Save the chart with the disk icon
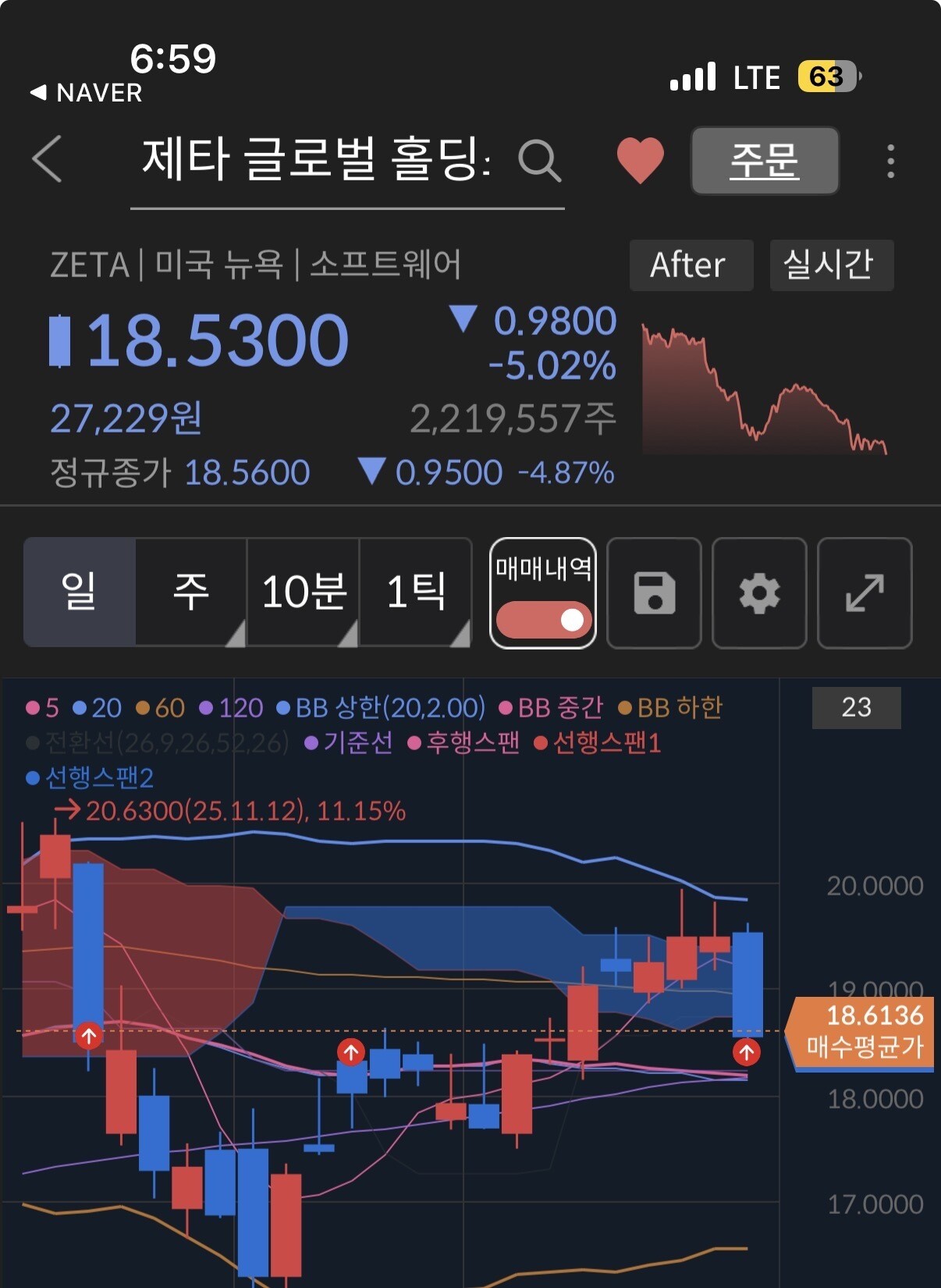The image size is (941, 1288). [x=654, y=593]
